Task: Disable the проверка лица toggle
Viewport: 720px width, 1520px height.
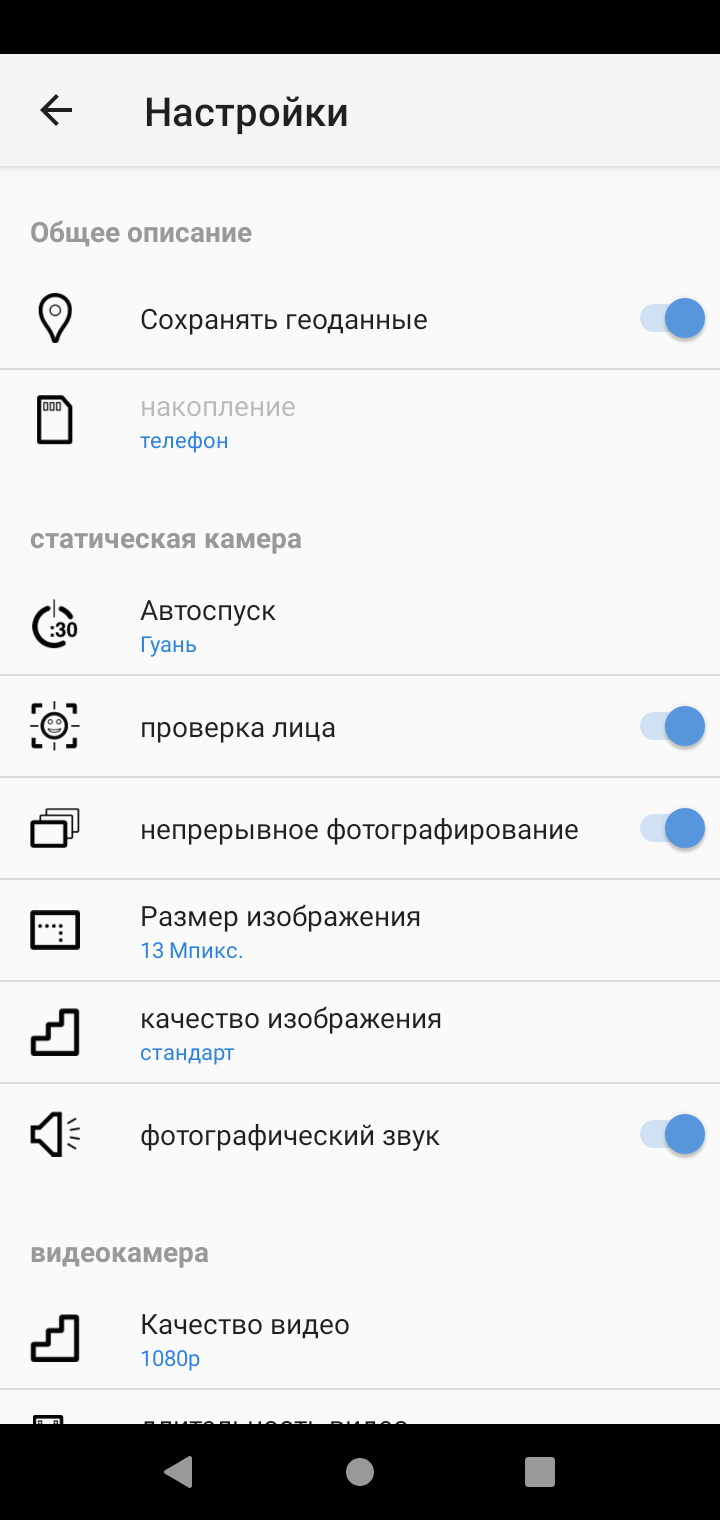Action: (x=672, y=727)
